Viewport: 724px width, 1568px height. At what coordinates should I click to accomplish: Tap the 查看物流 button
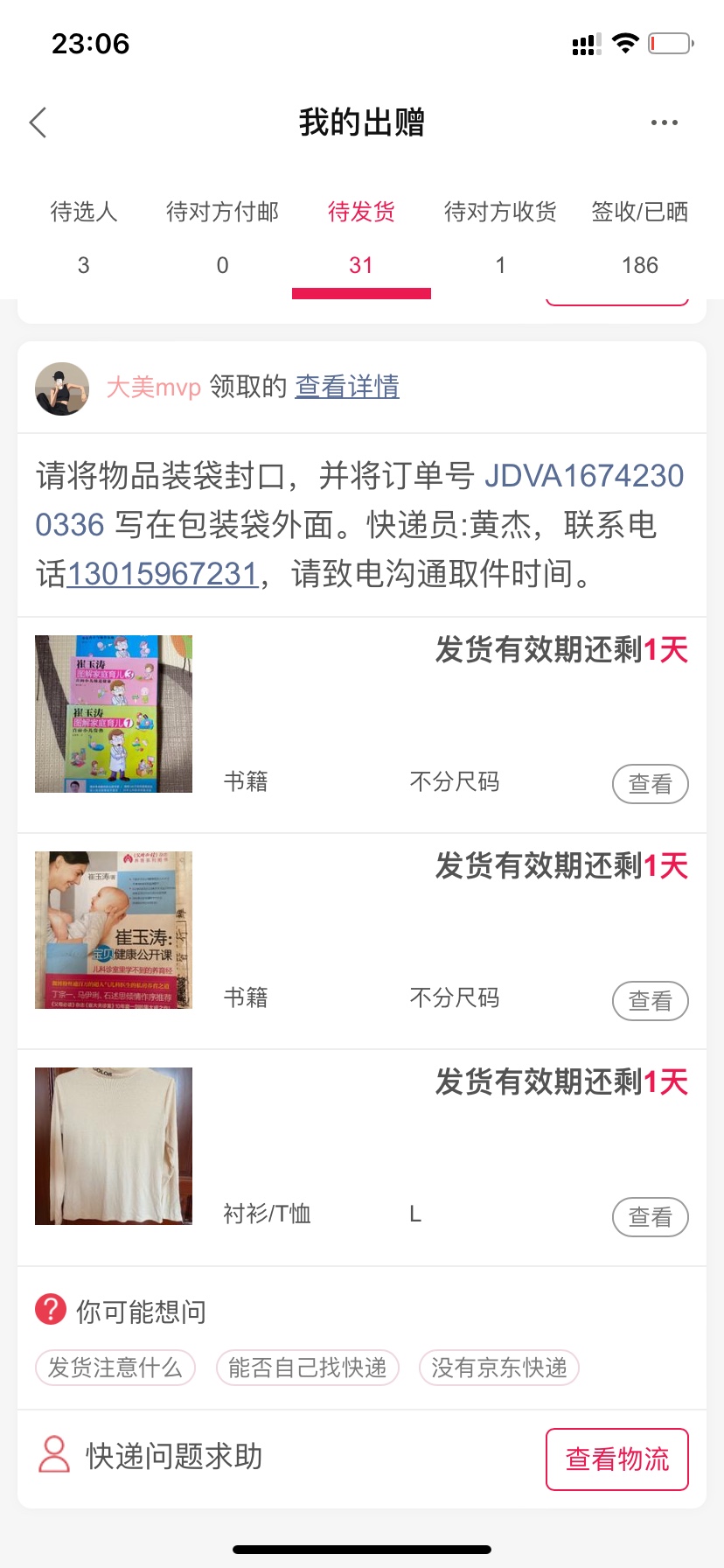[616, 1459]
